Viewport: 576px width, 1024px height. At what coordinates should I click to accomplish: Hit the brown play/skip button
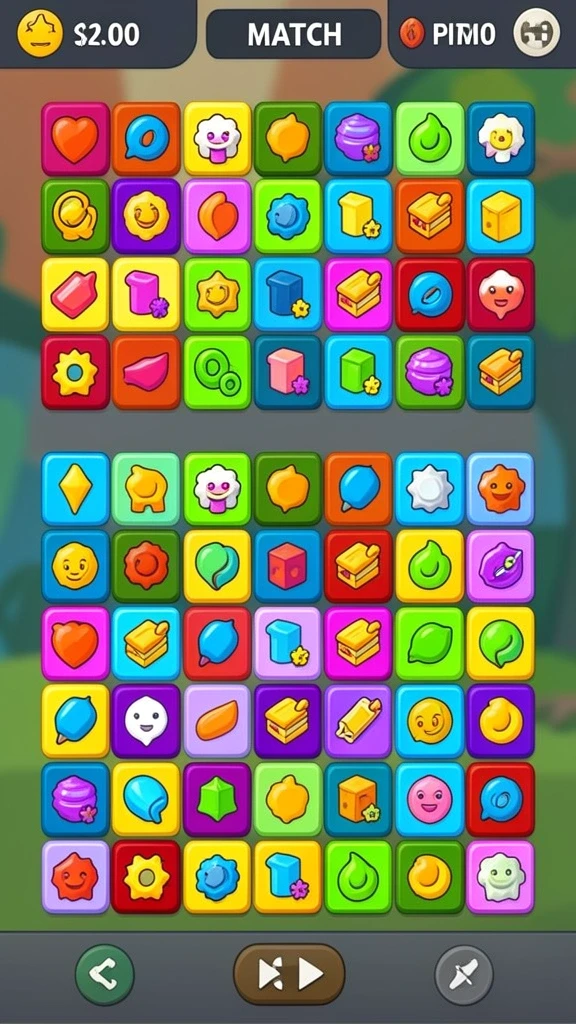[289, 975]
